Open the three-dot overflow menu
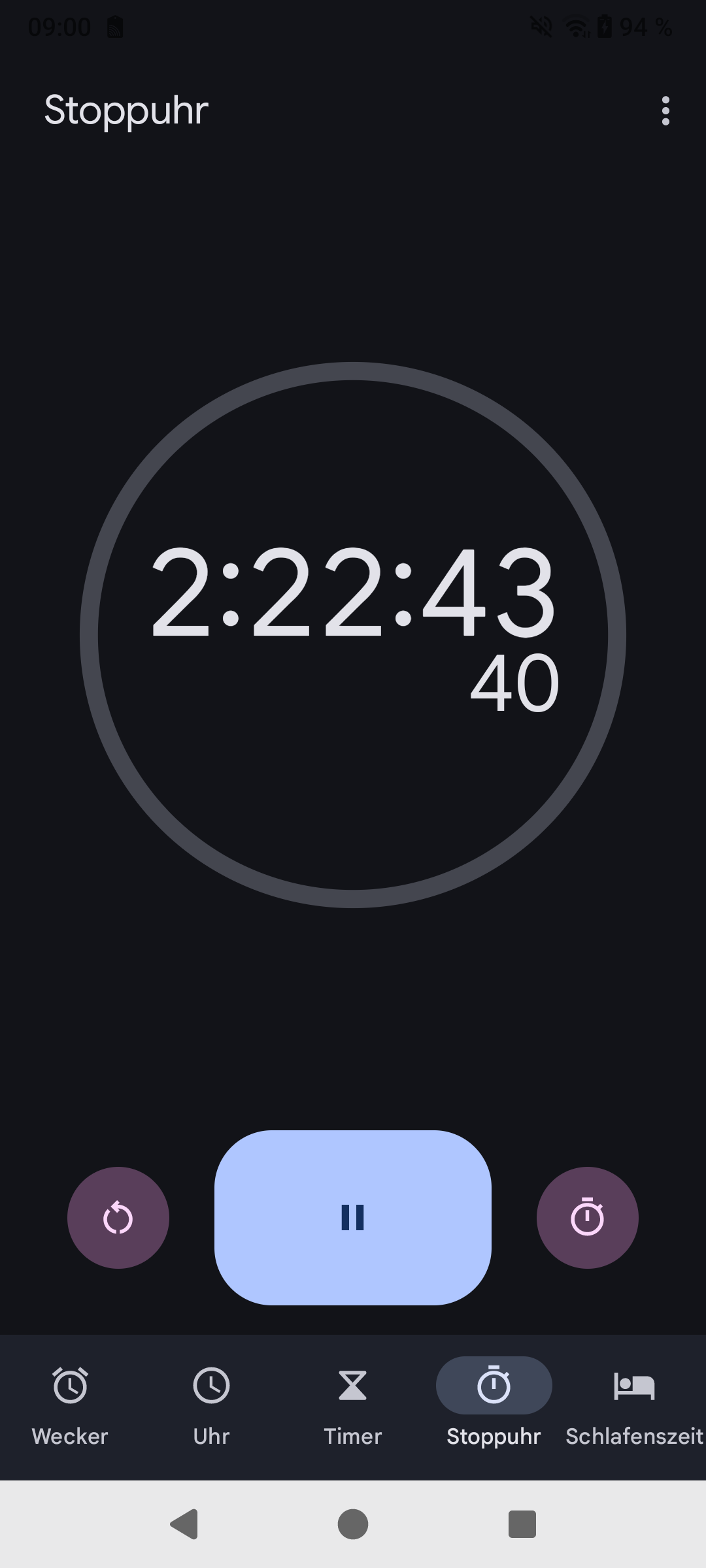The width and height of the screenshot is (706, 1568). 665,111
